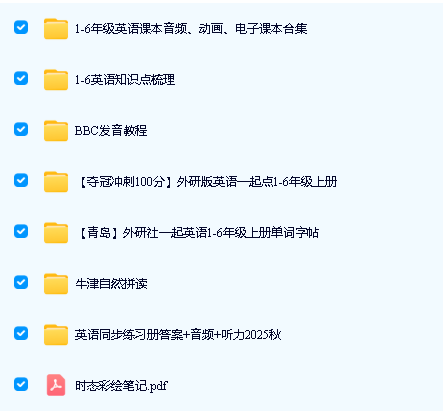Toggle the checkbox for 【夺冠冲刺100分】 folder
The height and width of the screenshot is (412, 443).
click(x=21, y=180)
